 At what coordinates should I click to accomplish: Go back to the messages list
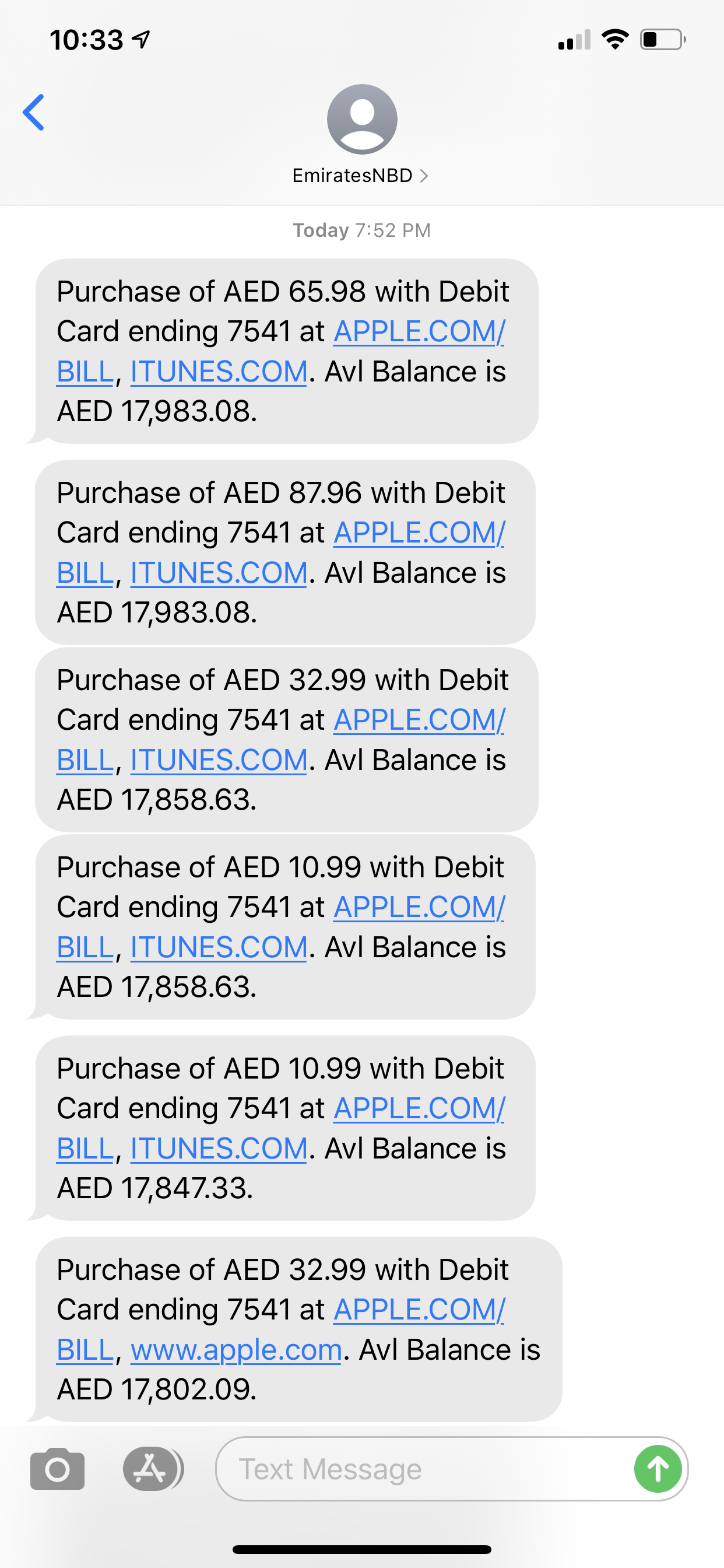click(34, 113)
